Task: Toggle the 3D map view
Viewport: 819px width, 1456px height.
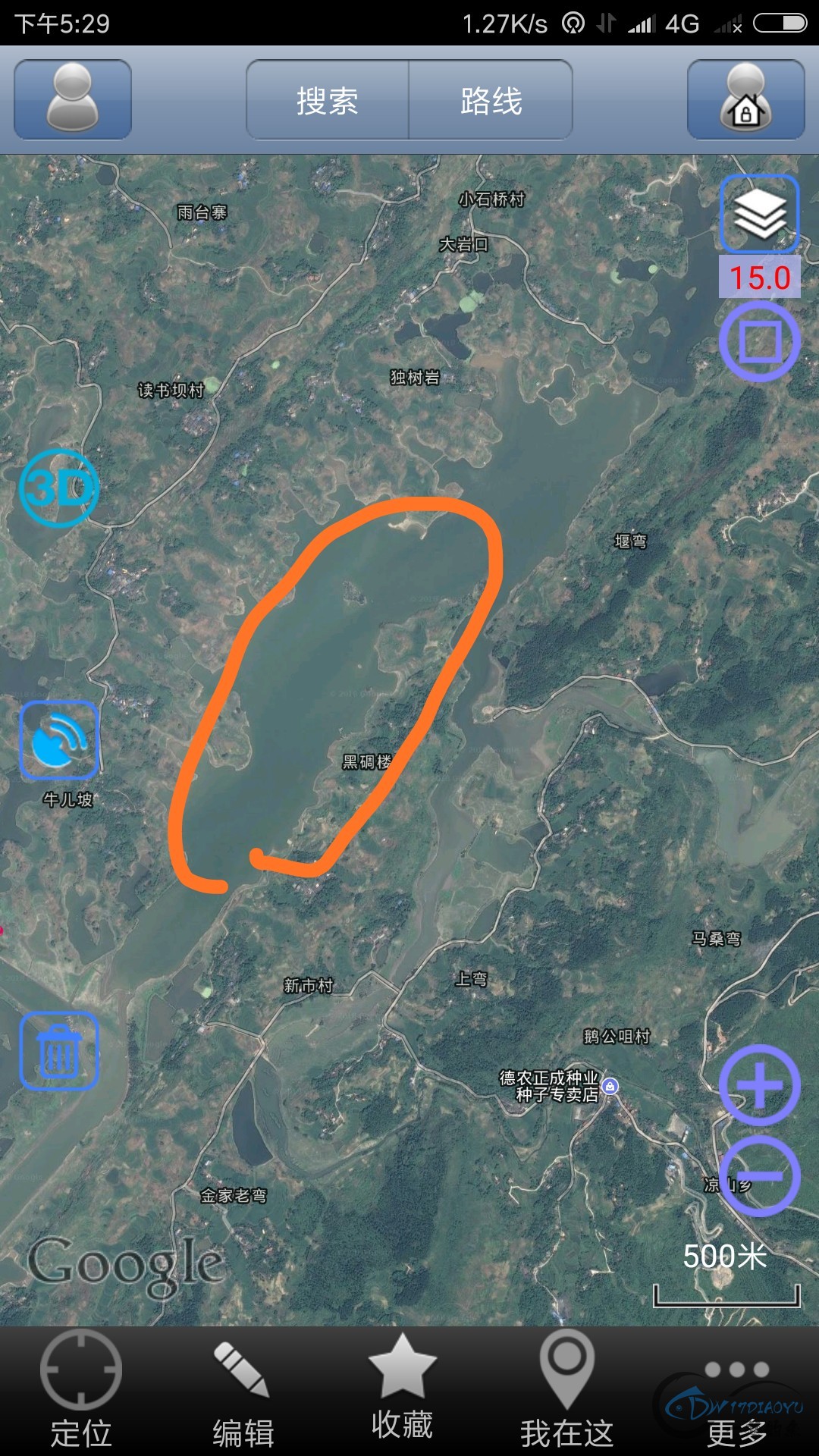Action: pyautogui.click(x=59, y=488)
